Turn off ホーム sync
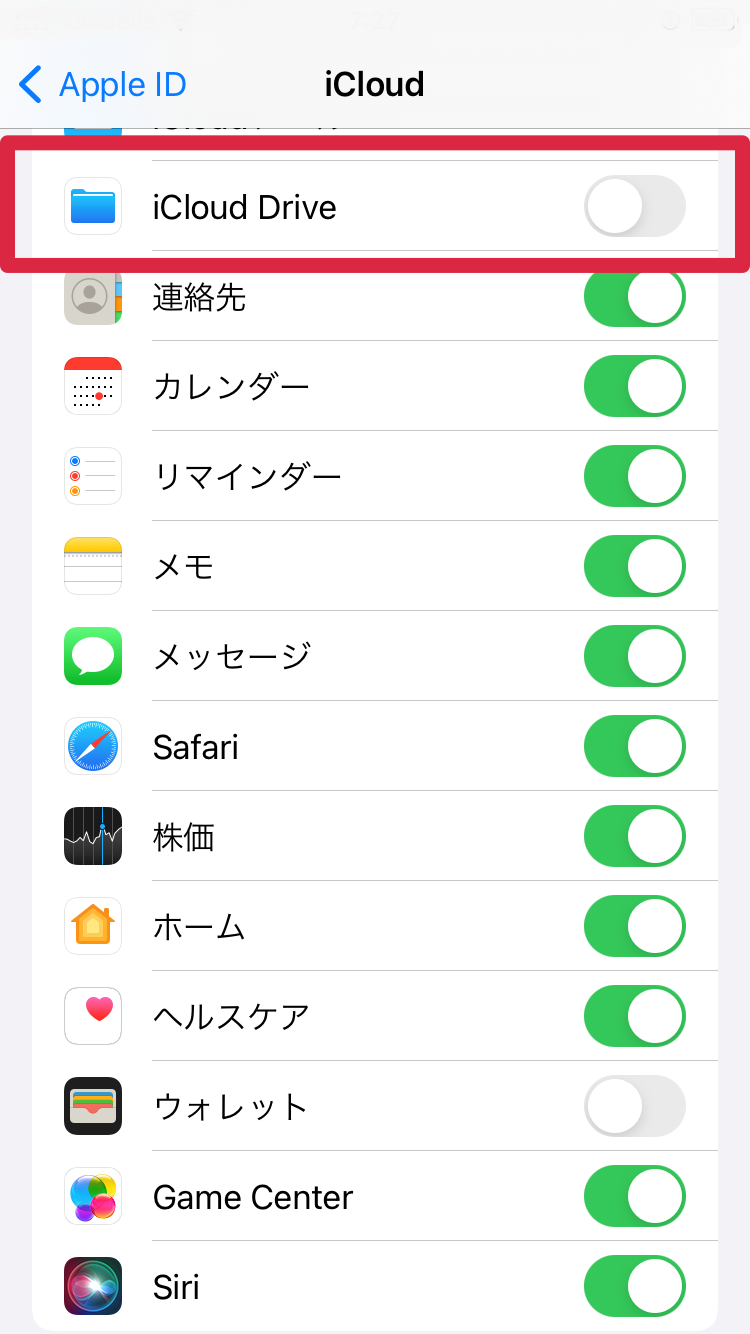 [x=635, y=926]
